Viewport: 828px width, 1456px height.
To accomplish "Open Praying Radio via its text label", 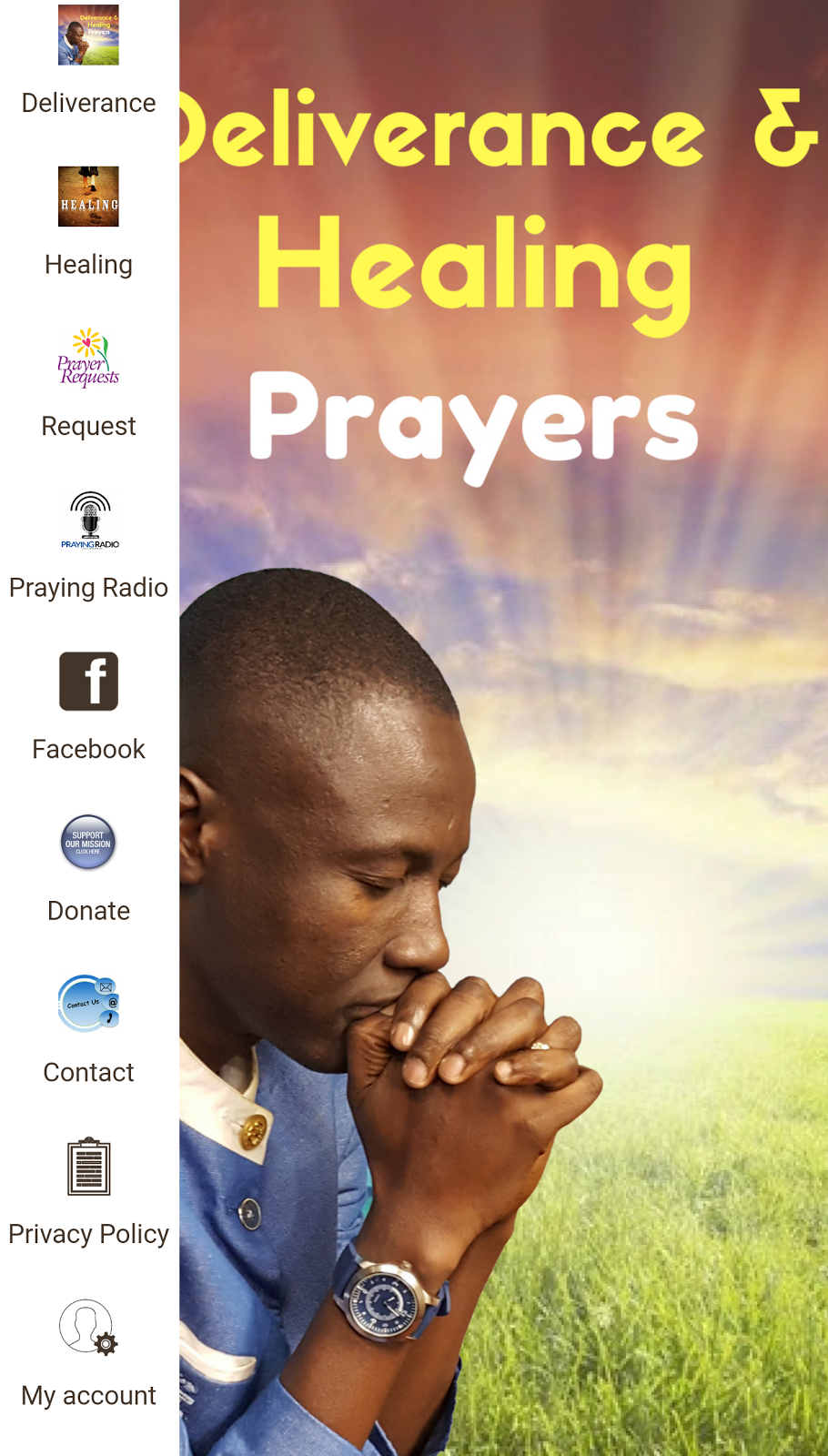I will (88, 587).
